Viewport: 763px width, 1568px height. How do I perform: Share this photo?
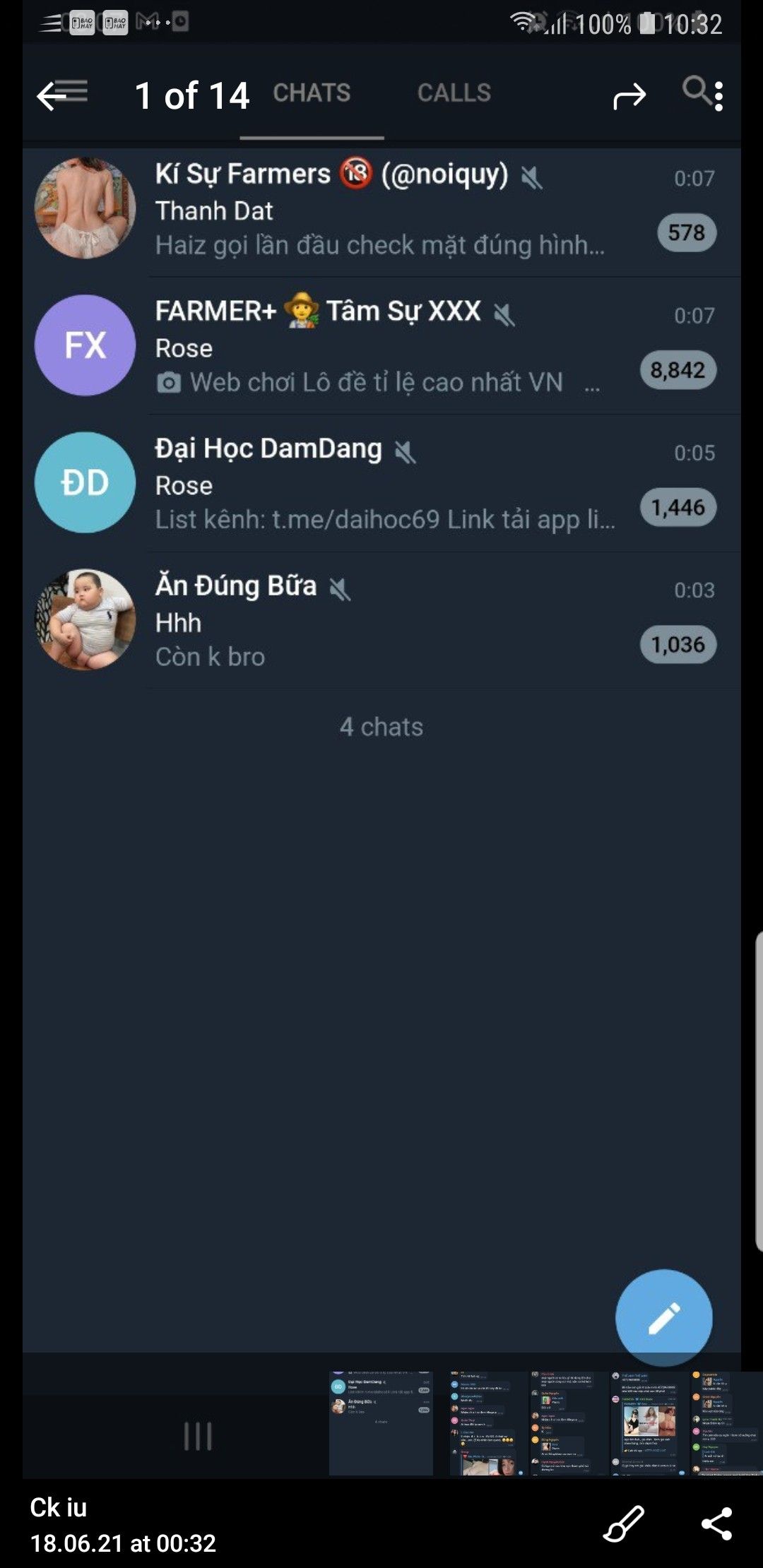[x=717, y=1524]
